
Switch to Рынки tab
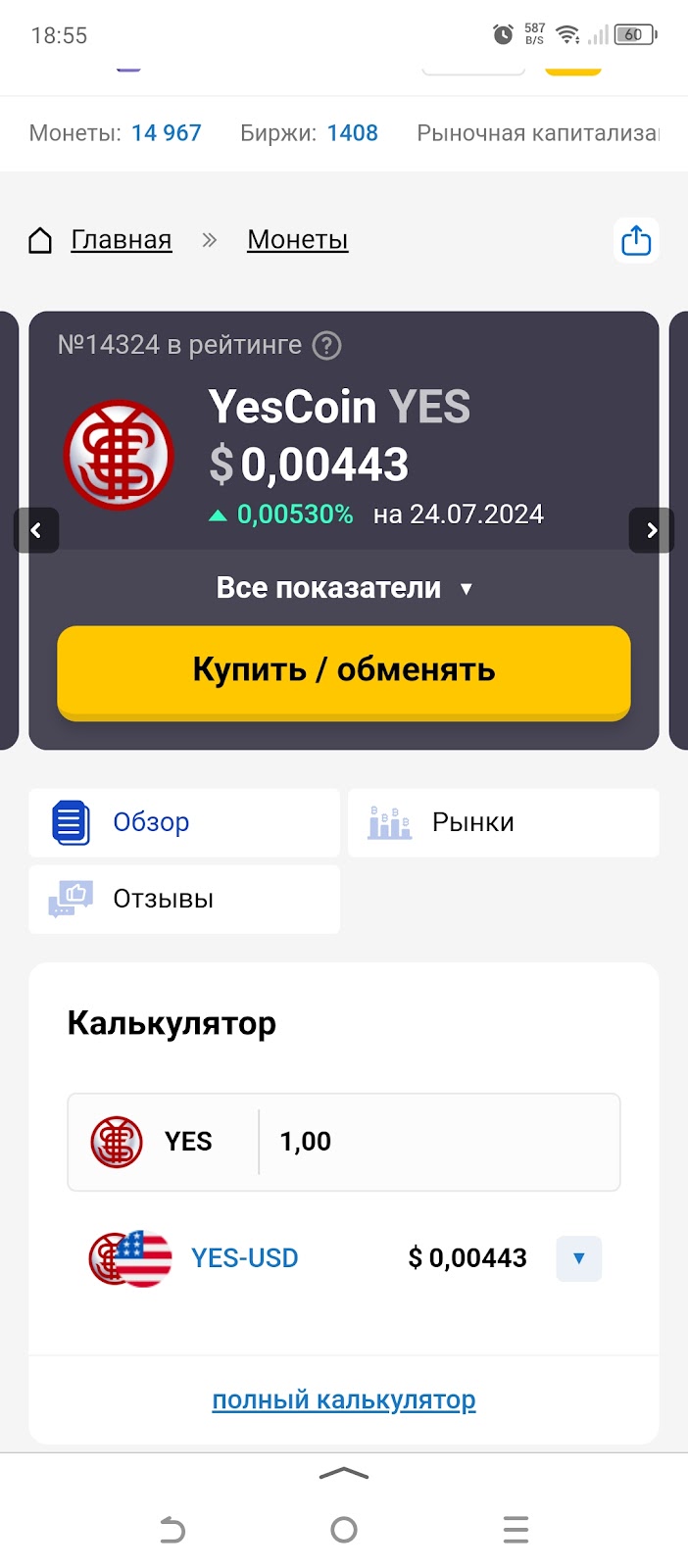503,822
